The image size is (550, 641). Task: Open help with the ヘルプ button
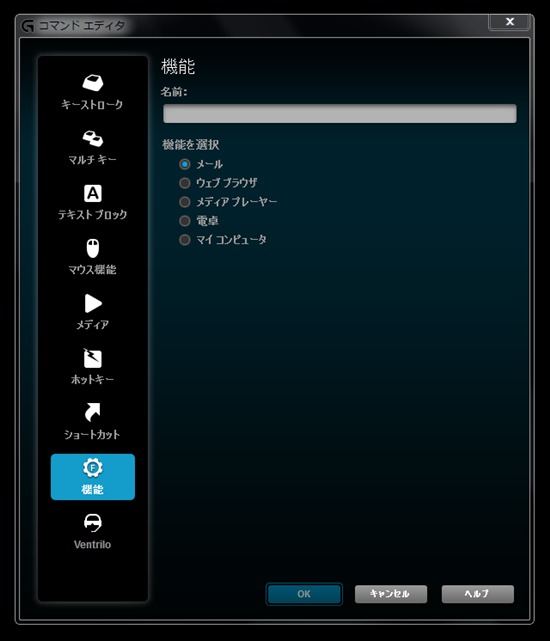(x=477, y=594)
